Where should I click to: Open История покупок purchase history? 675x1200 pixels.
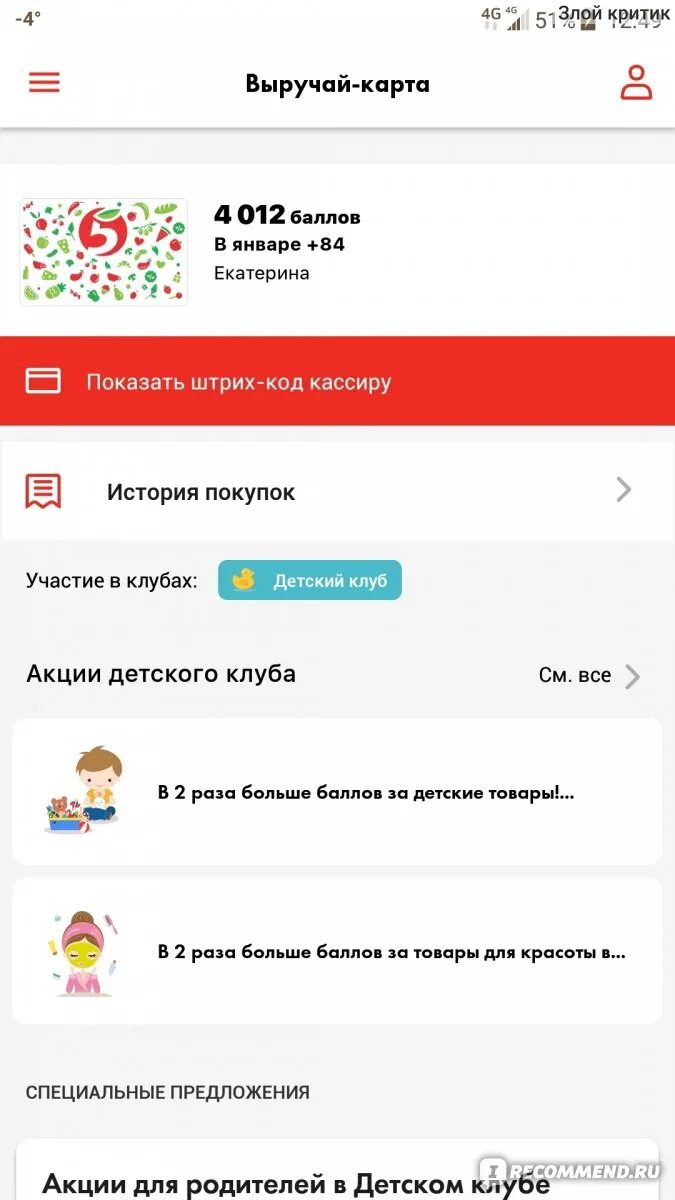pyautogui.click(x=337, y=491)
